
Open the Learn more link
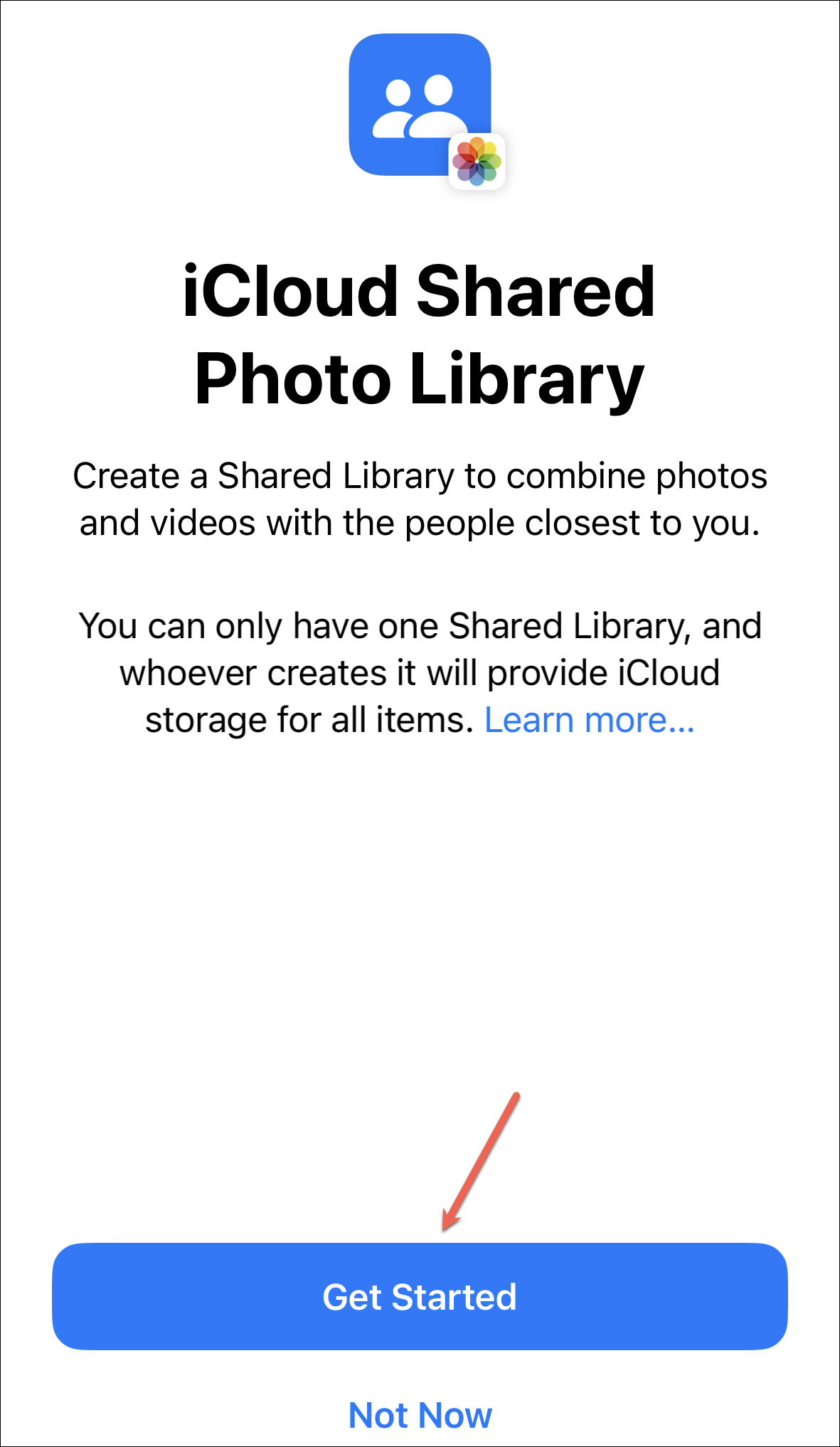(589, 720)
